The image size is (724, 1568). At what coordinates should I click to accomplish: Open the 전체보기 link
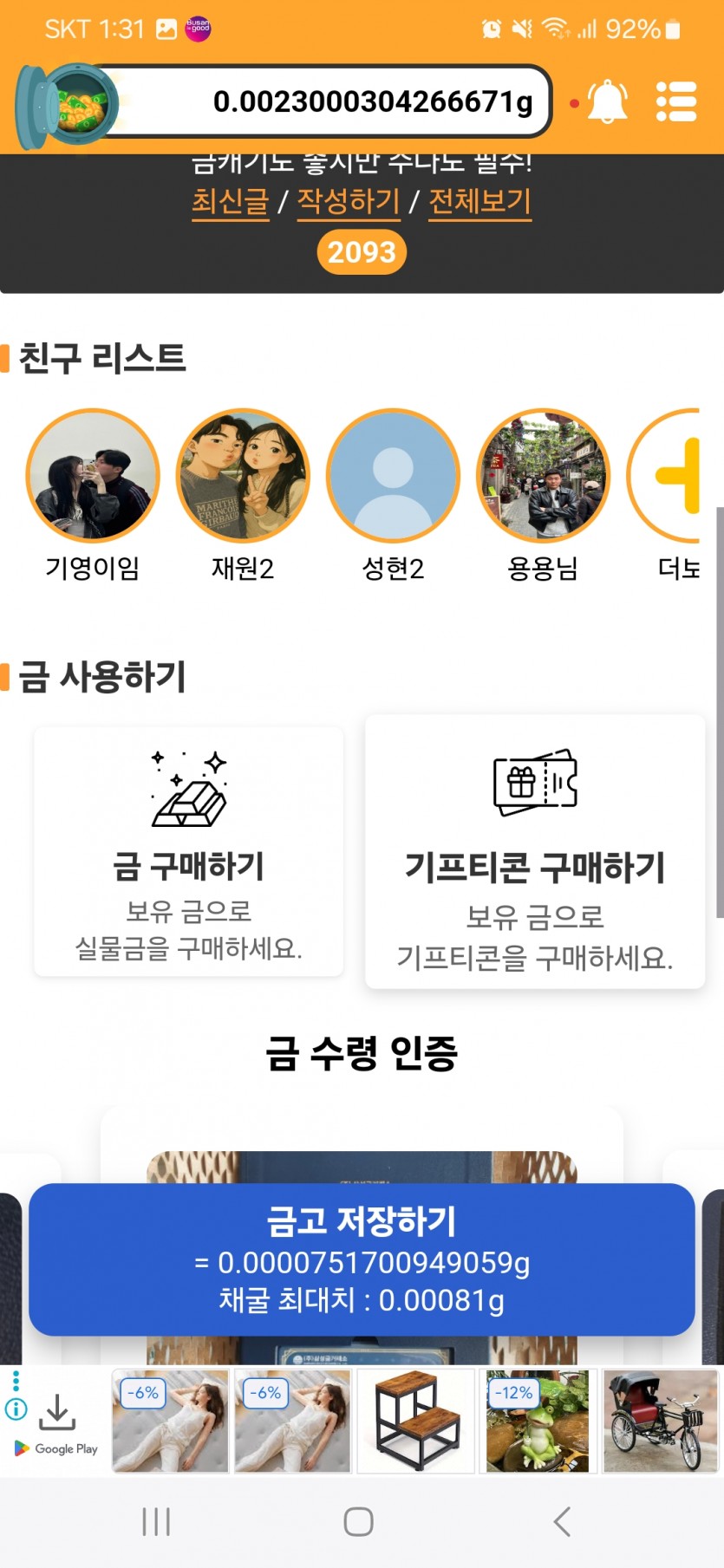tap(479, 201)
